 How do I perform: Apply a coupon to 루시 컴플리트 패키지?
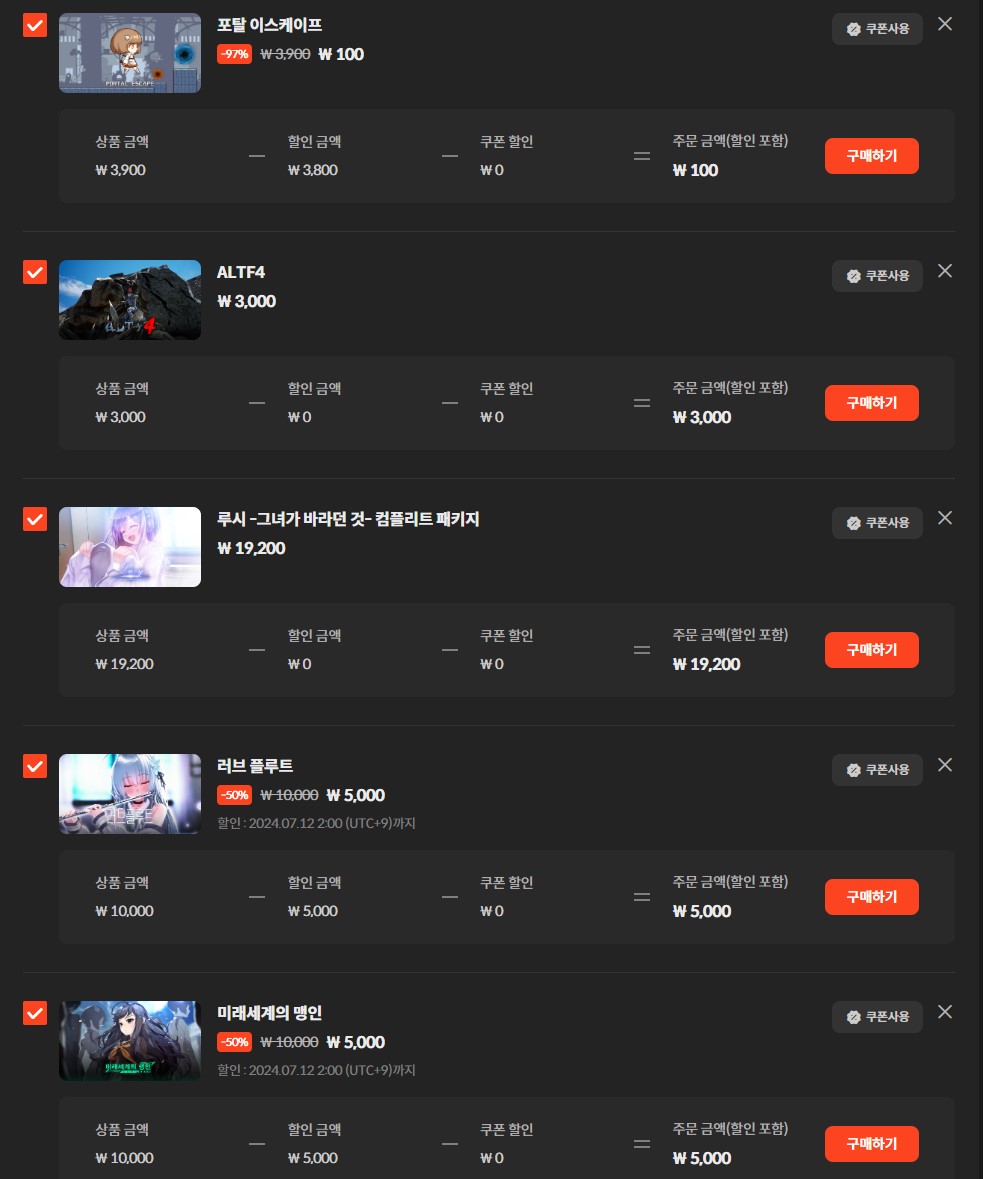[877, 523]
